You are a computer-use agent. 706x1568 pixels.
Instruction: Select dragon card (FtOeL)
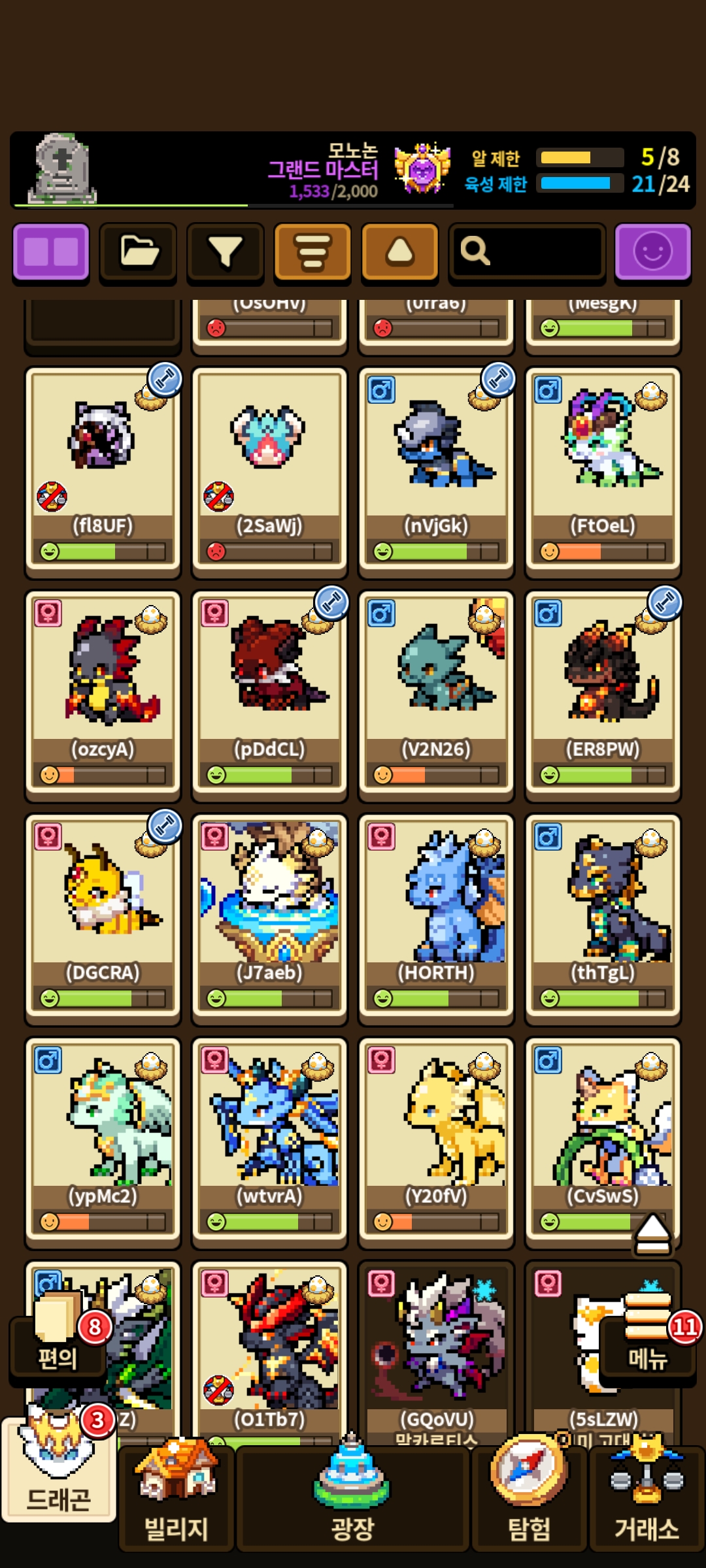click(603, 470)
